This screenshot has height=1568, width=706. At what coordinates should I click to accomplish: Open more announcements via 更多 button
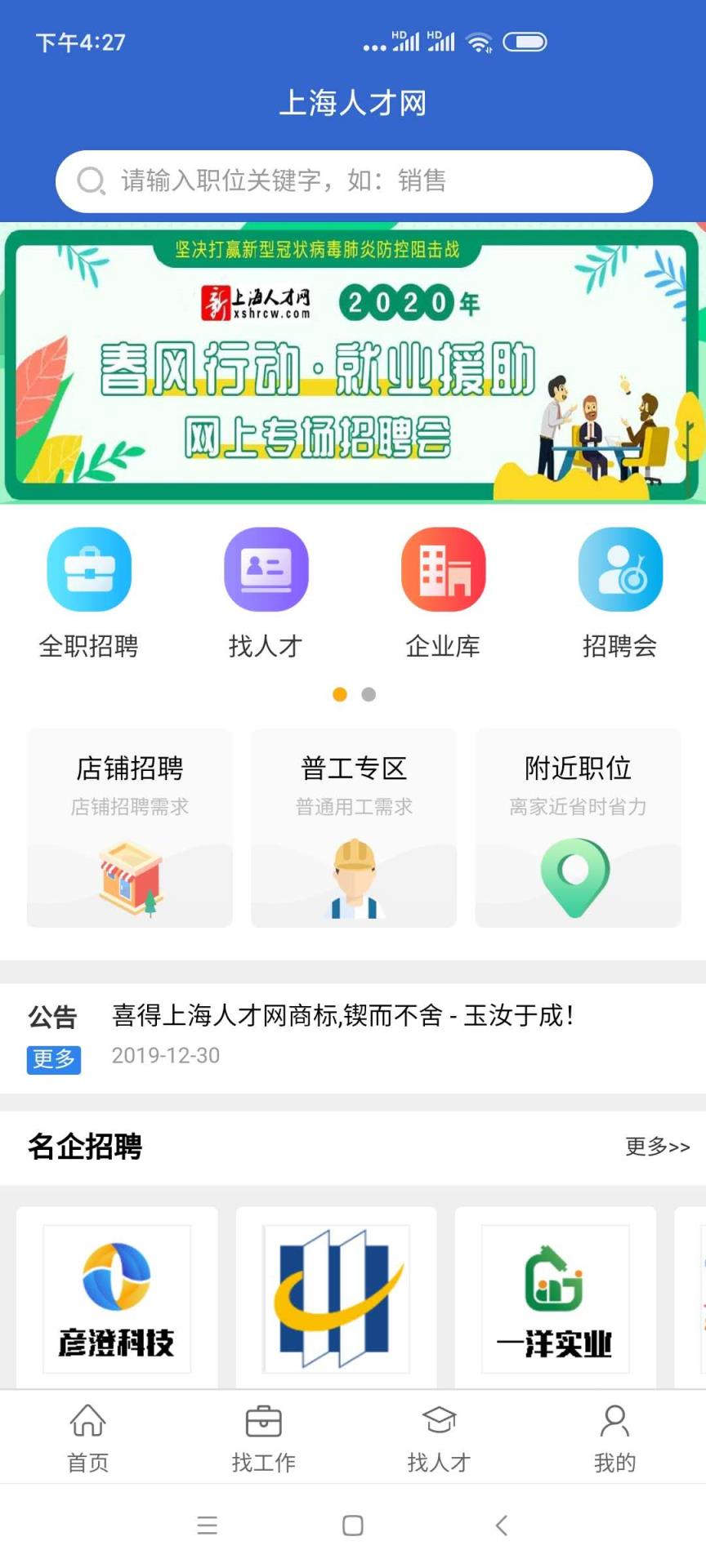(53, 1060)
